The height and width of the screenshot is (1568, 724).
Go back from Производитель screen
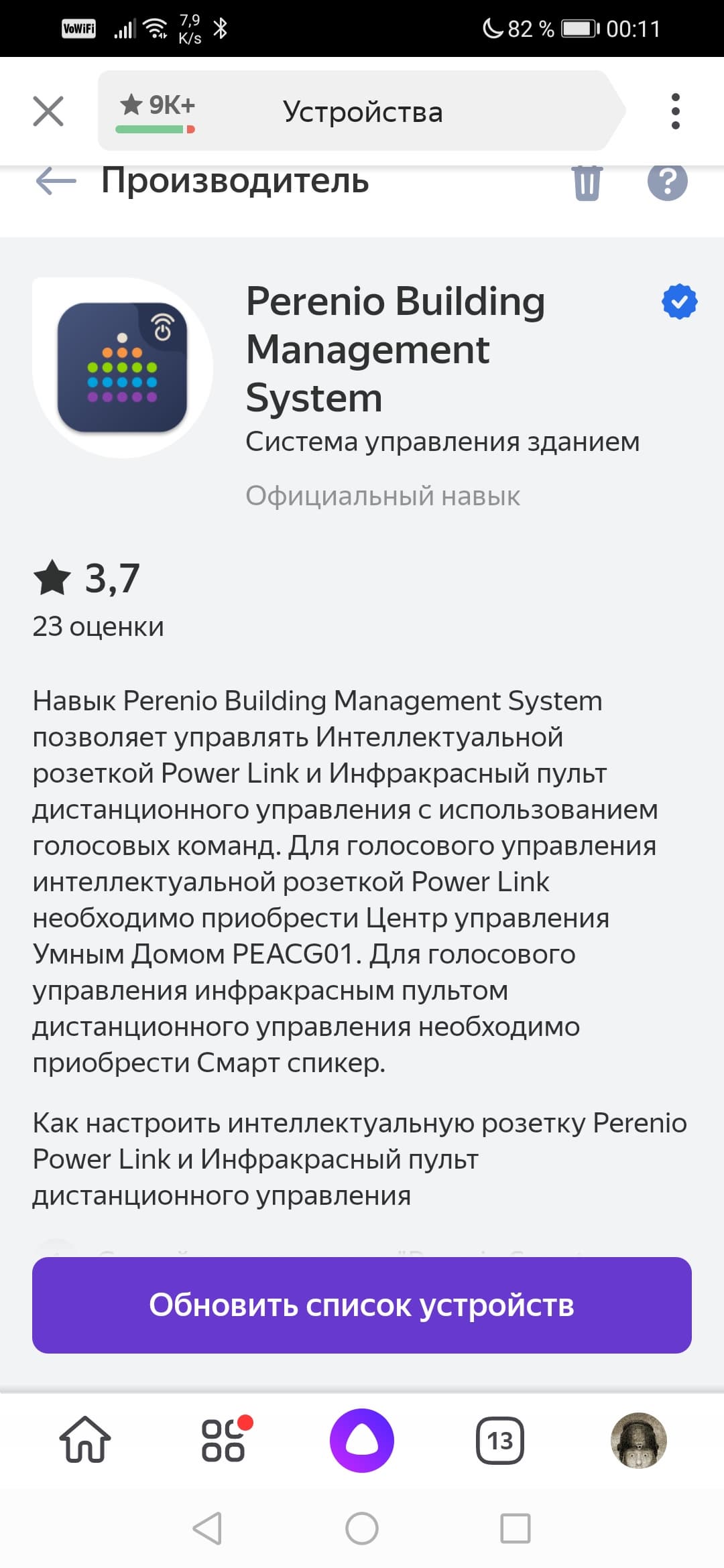56,181
